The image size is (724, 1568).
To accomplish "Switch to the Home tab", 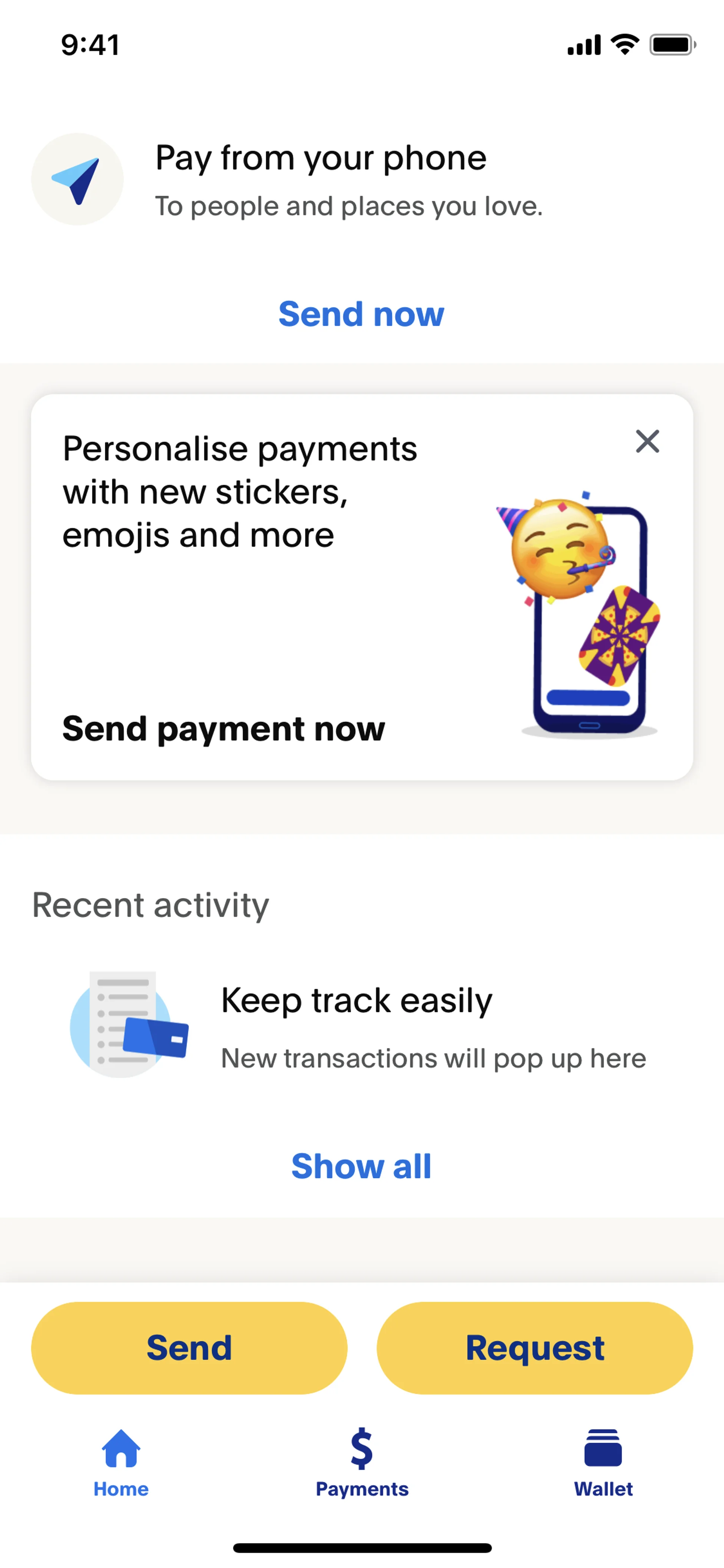I will pyautogui.click(x=121, y=1463).
